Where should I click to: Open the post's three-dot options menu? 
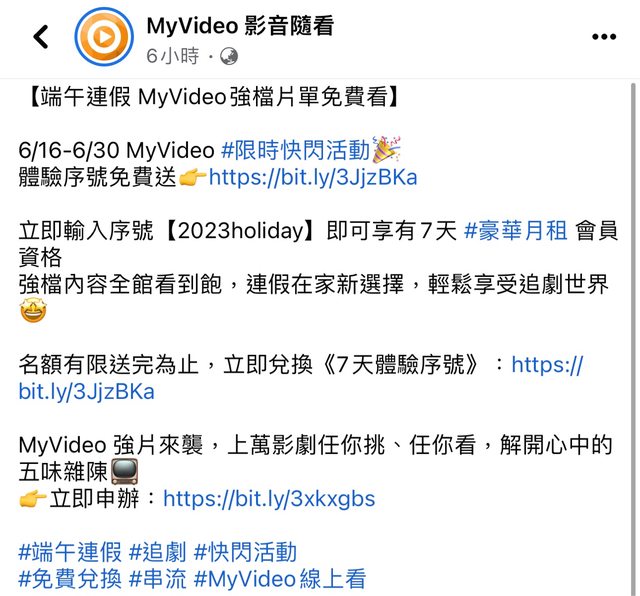pyautogui.click(x=604, y=38)
